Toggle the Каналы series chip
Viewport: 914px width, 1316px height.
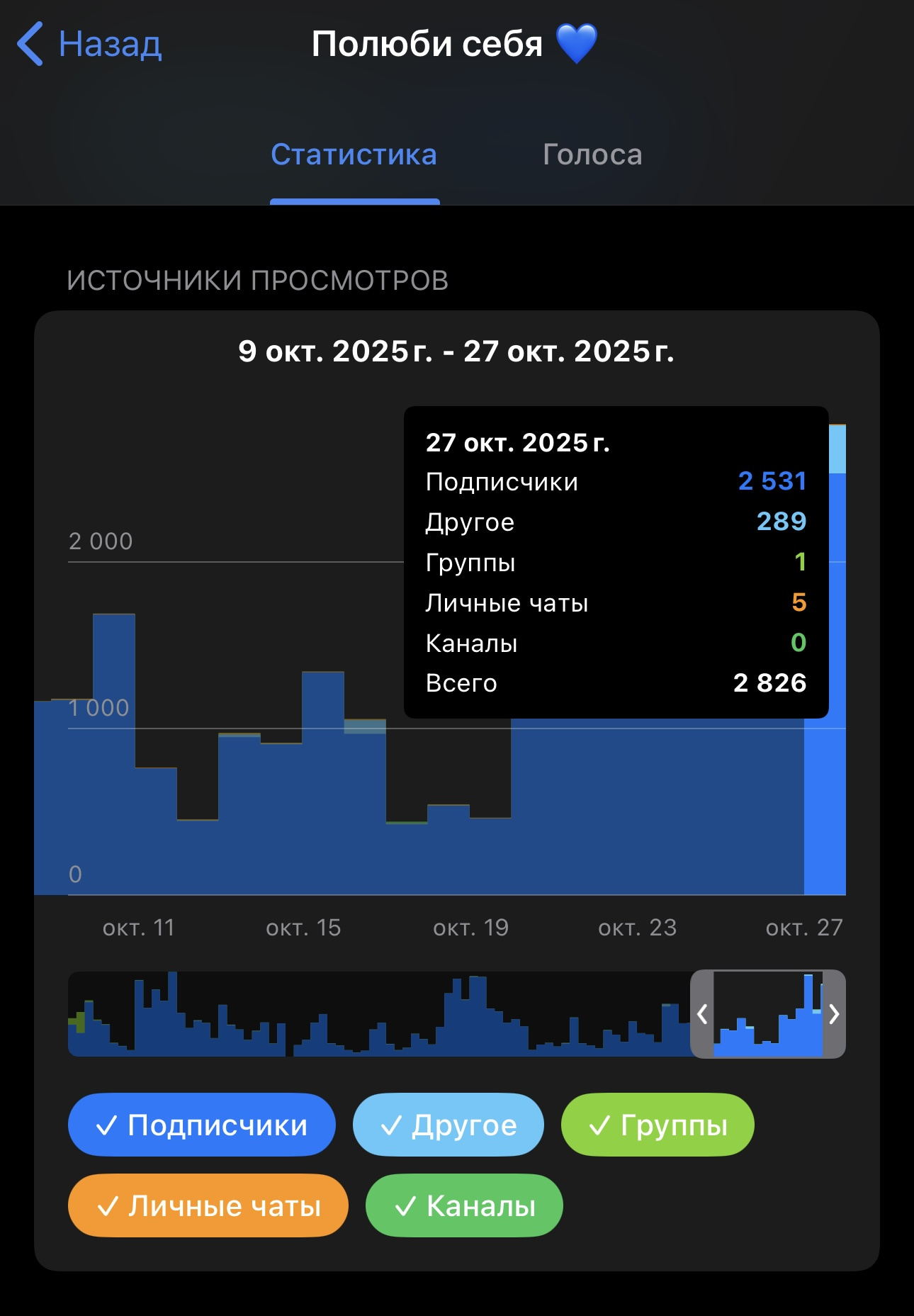click(x=463, y=1205)
